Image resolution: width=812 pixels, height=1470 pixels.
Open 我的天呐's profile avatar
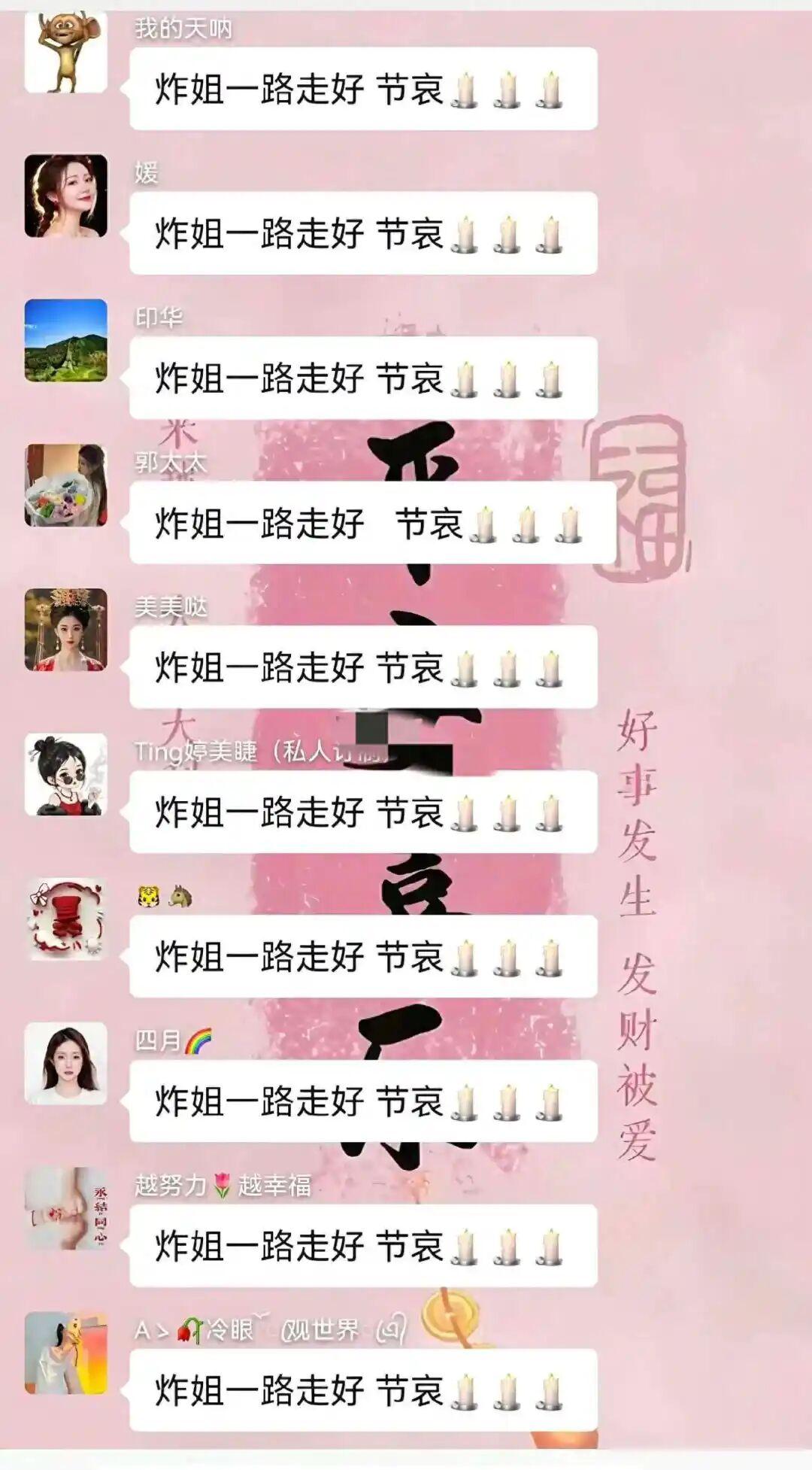(x=66, y=53)
